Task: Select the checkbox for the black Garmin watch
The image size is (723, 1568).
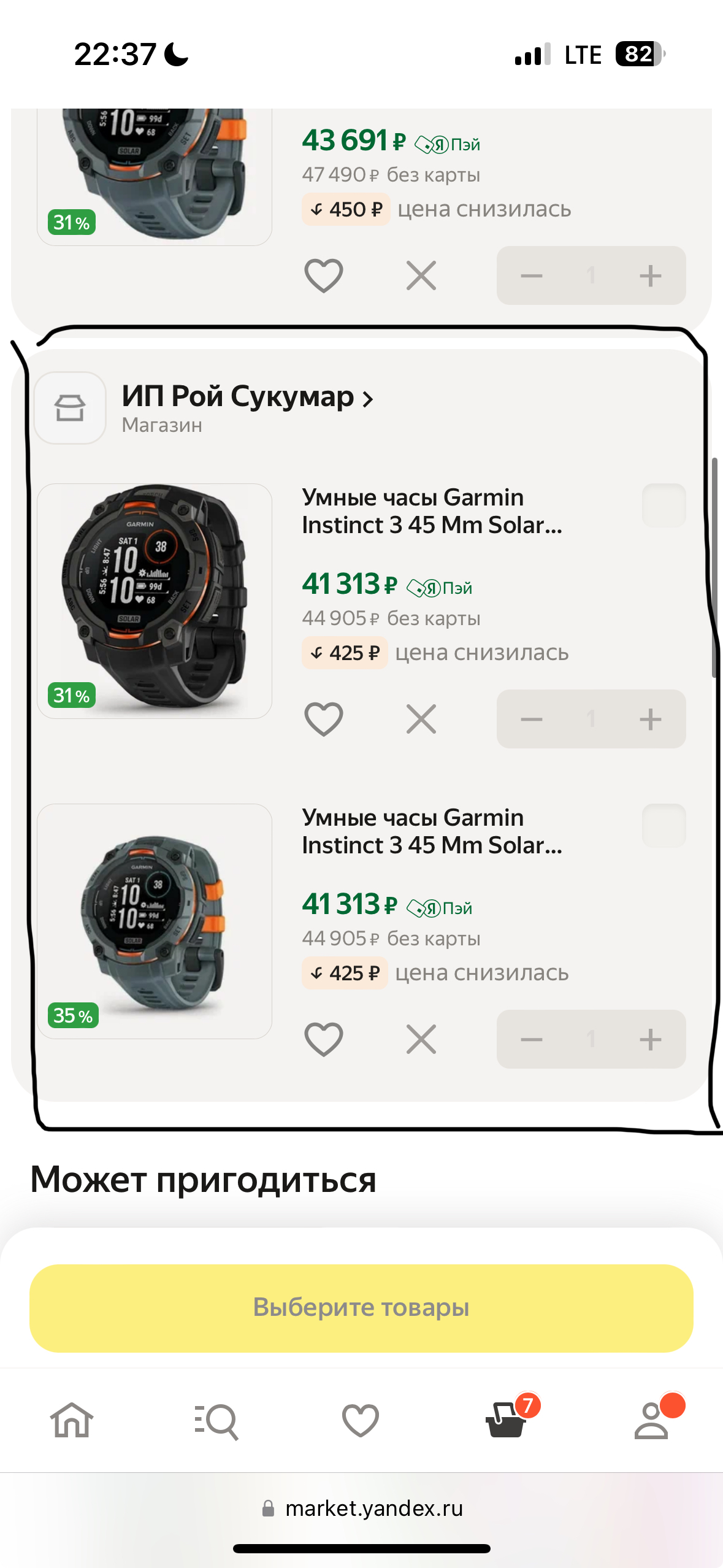Action: point(664,505)
